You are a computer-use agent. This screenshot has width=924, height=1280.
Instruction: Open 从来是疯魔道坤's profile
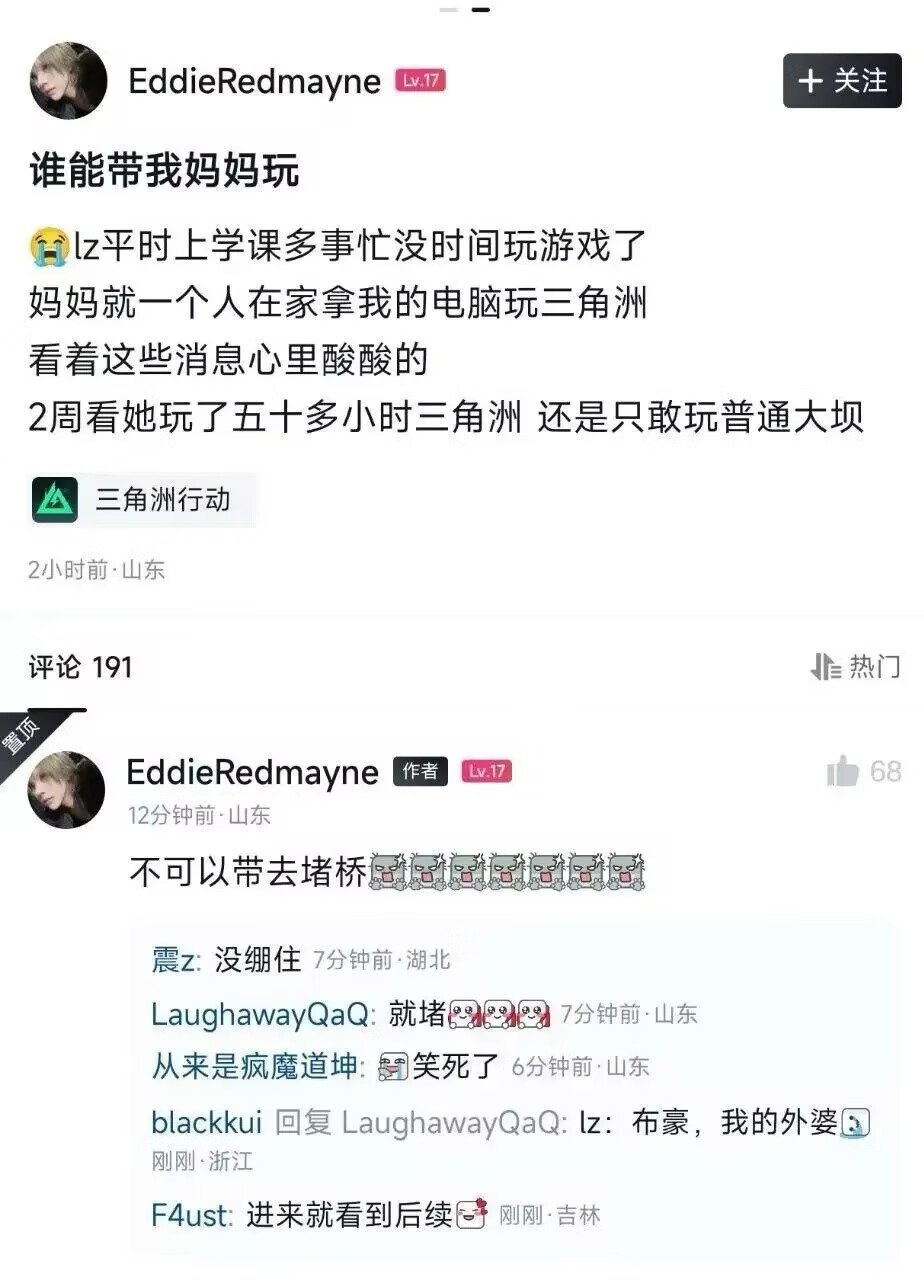(x=254, y=1067)
